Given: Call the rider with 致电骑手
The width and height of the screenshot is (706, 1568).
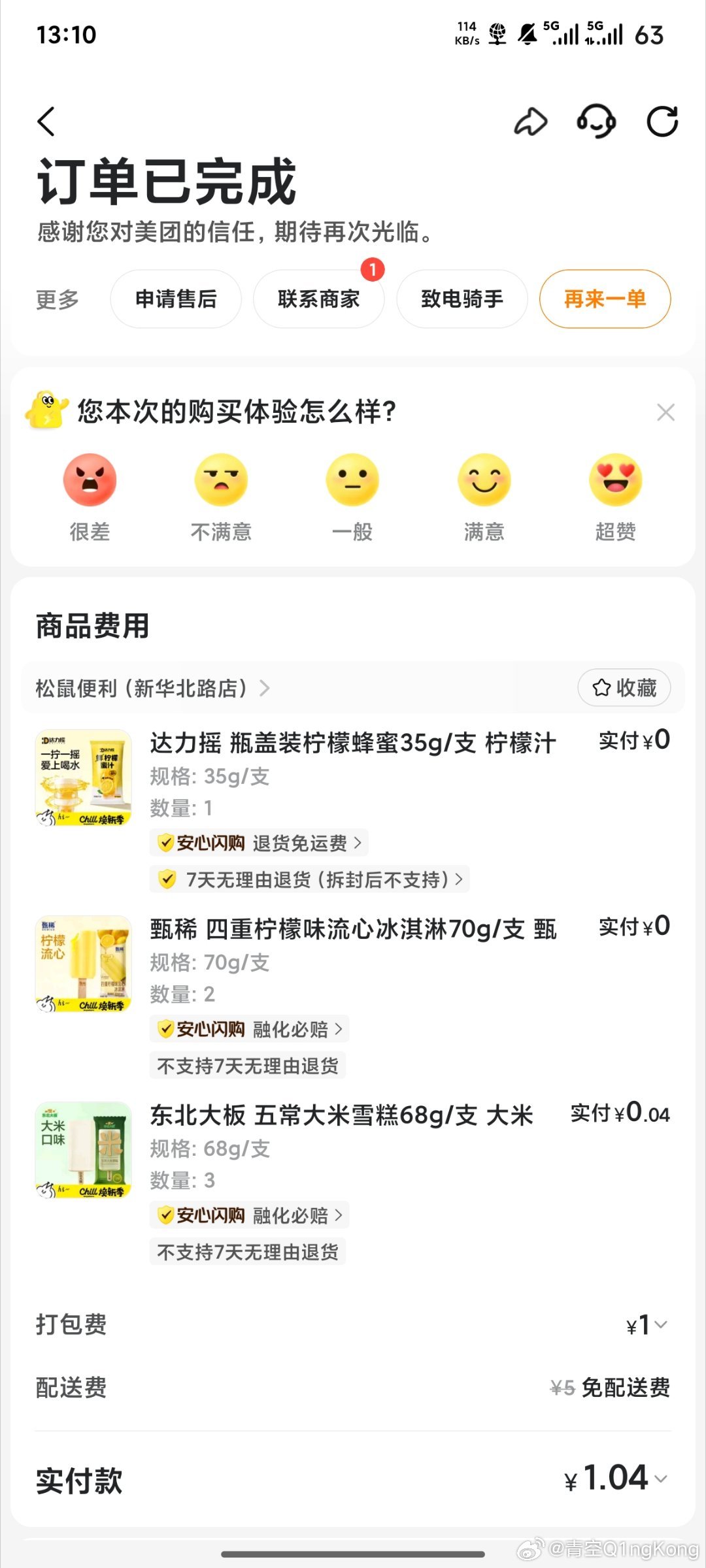Looking at the screenshot, I should click(462, 299).
